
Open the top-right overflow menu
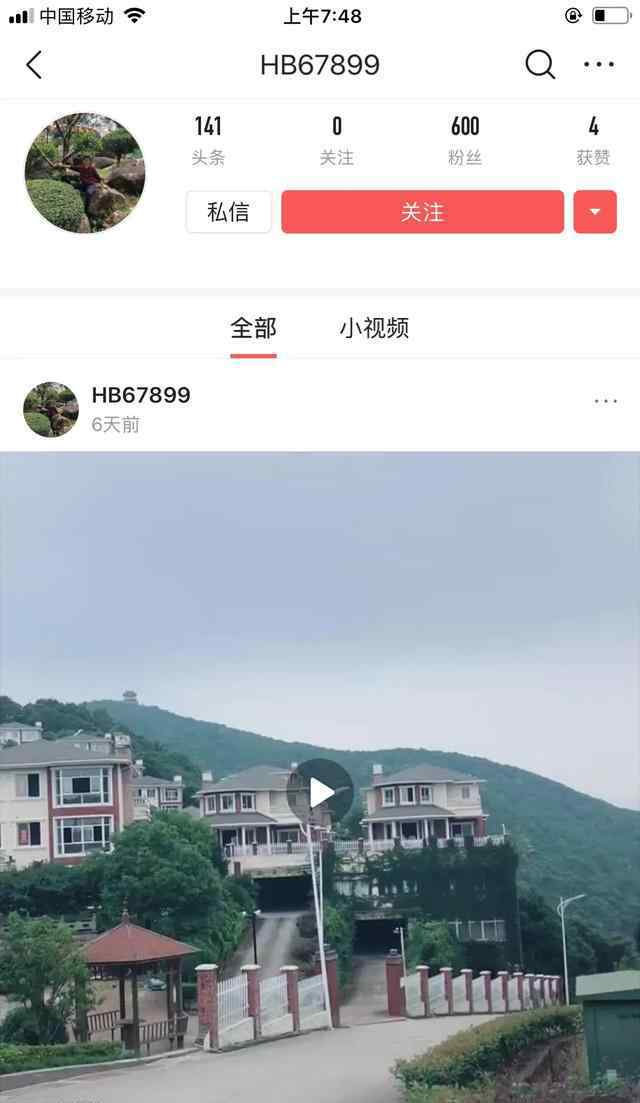point(599,65)
